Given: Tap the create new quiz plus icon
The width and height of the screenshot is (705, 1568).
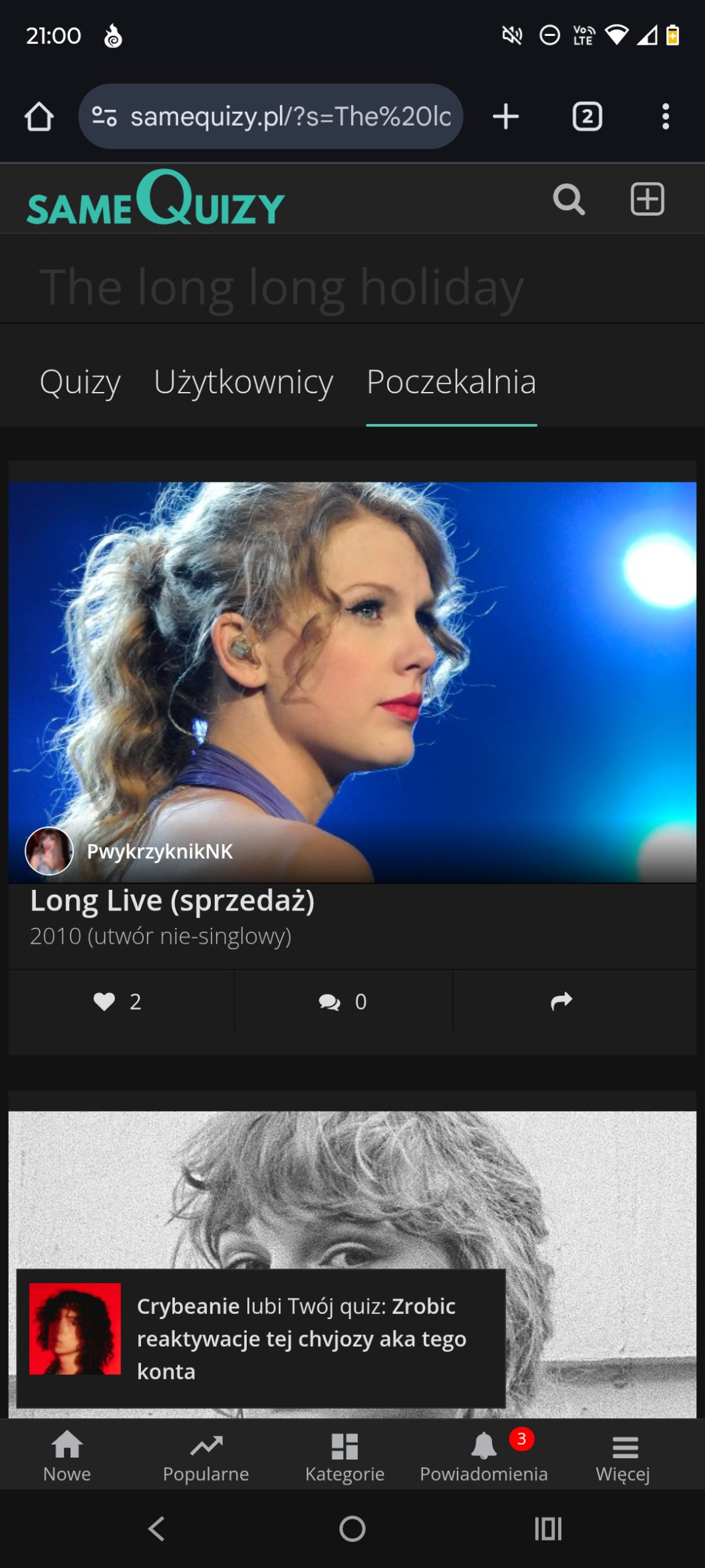Looking at the screenshot, I should point(647,199).
